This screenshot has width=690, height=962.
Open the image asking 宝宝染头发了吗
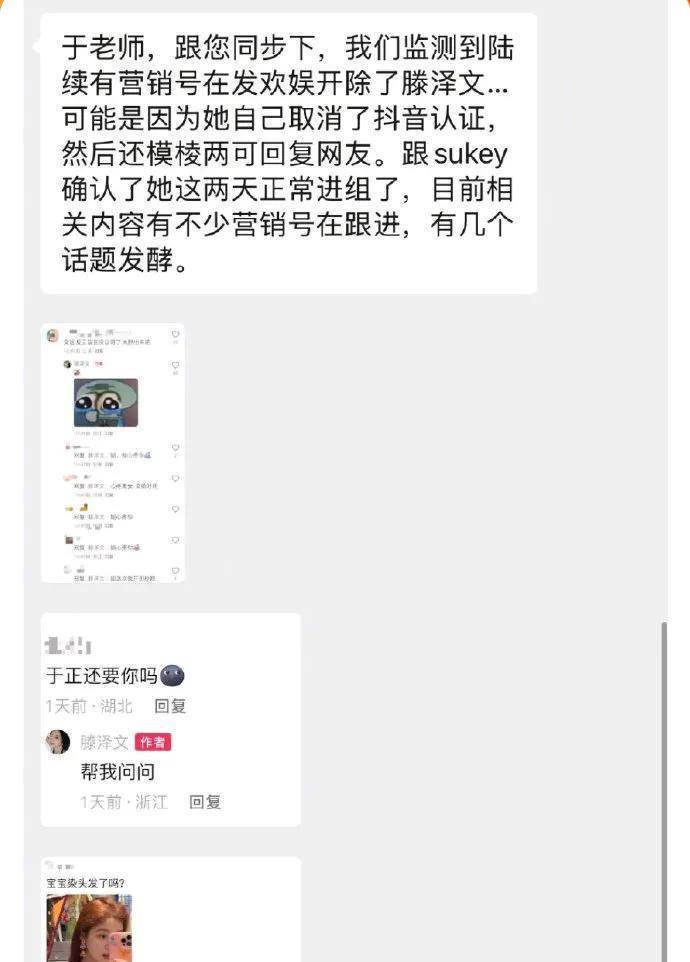coord(170,910)
